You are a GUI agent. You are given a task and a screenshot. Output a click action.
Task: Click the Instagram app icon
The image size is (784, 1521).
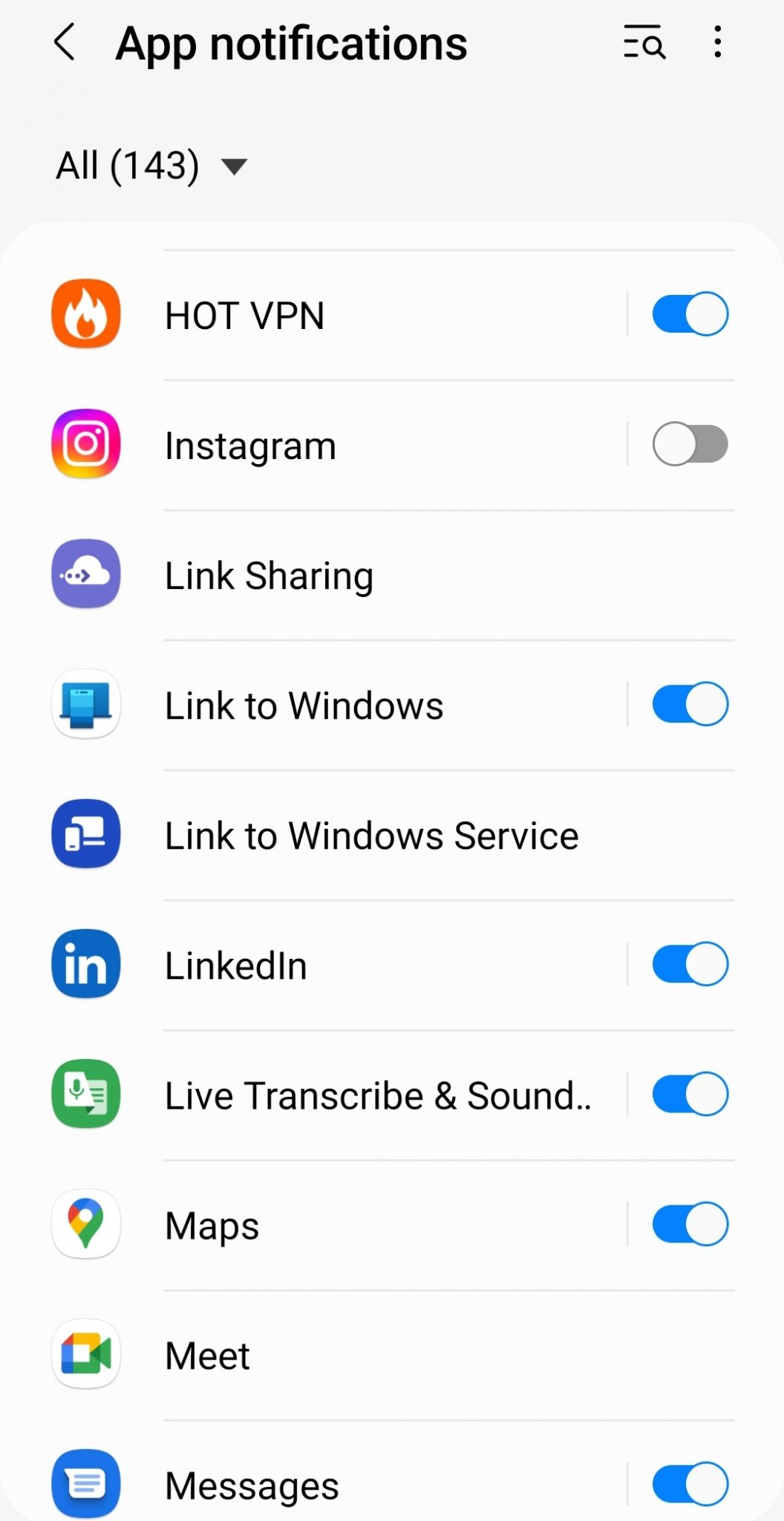coord(85,443)
